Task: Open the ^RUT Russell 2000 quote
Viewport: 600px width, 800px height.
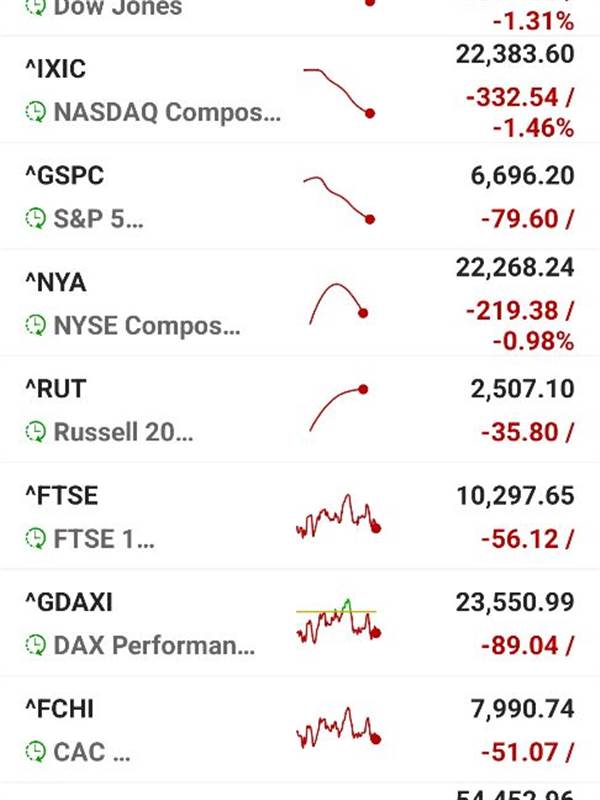Action: click(x=300, y=410)
